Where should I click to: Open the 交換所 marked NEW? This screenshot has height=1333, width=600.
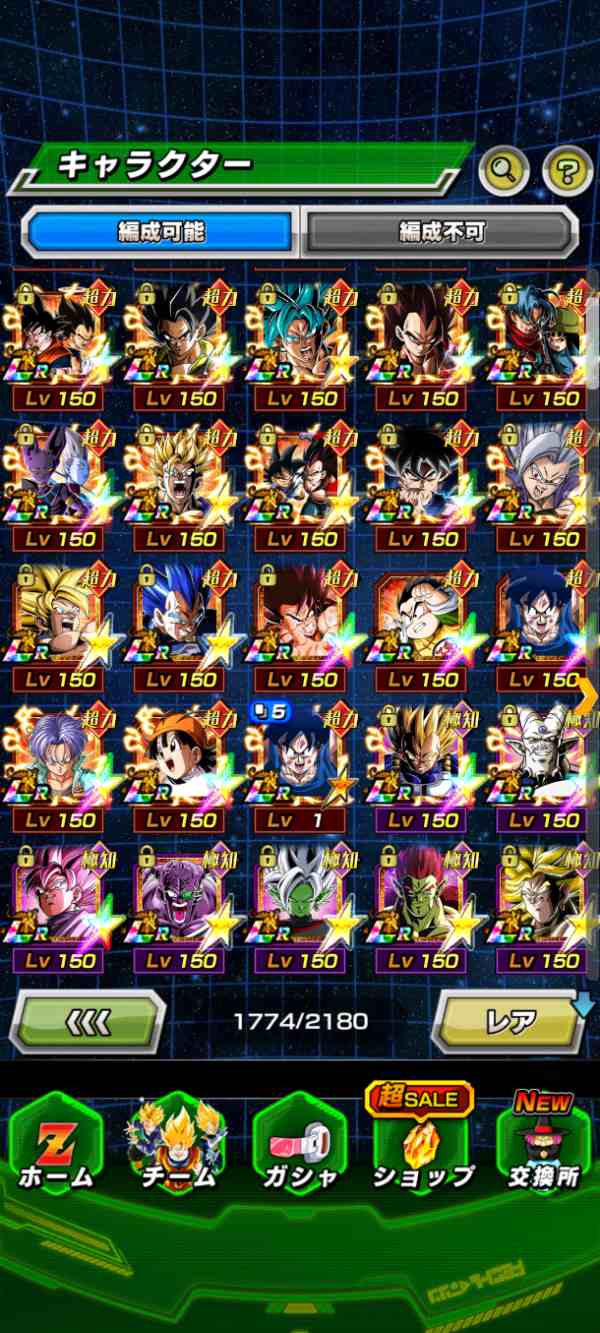[x=545, y=1149]
